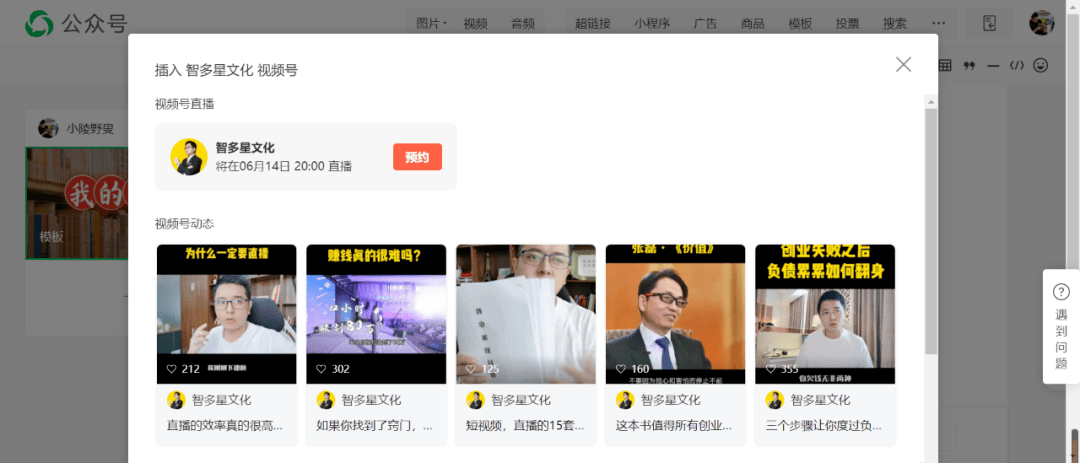Insert a 商品 from the toolbar

[753, 23]
